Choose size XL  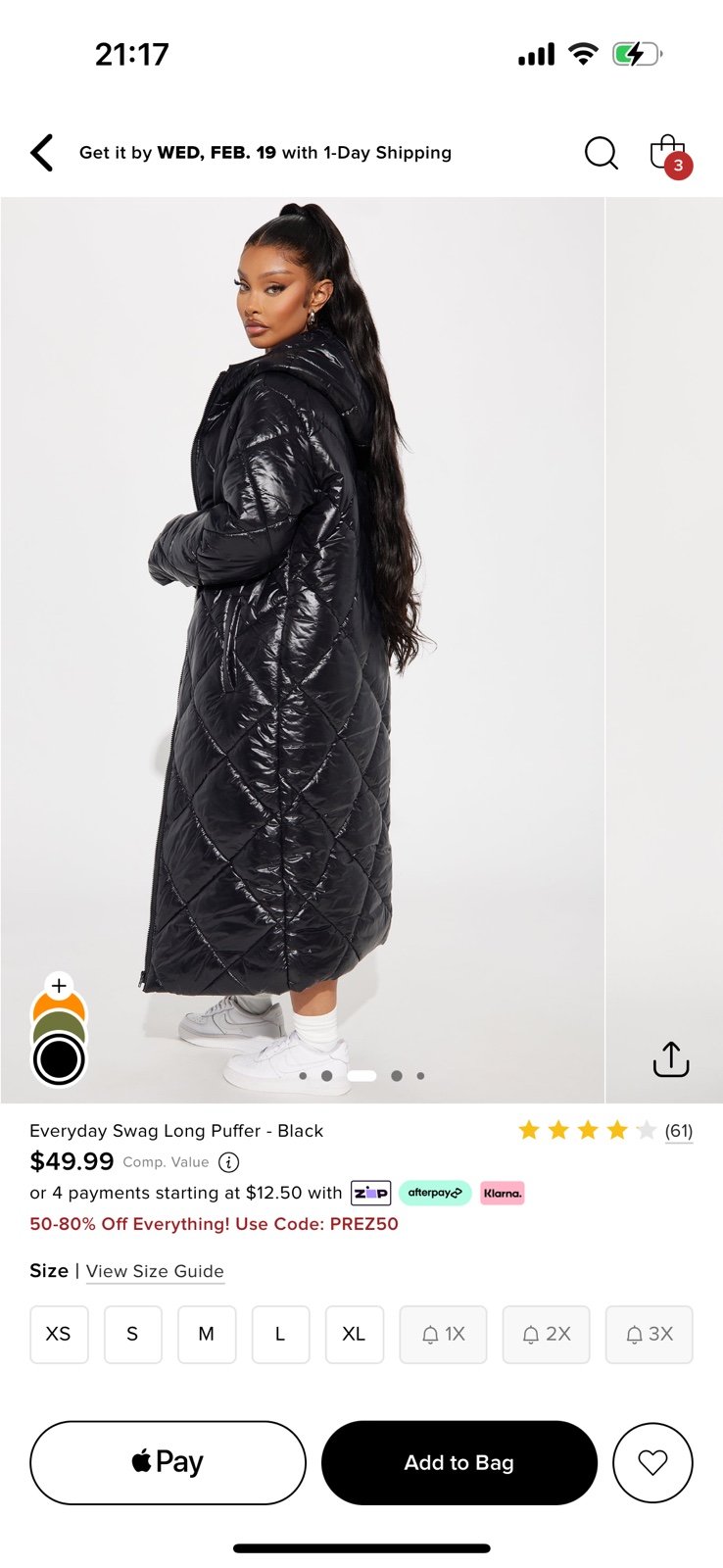coord(354,1334)
